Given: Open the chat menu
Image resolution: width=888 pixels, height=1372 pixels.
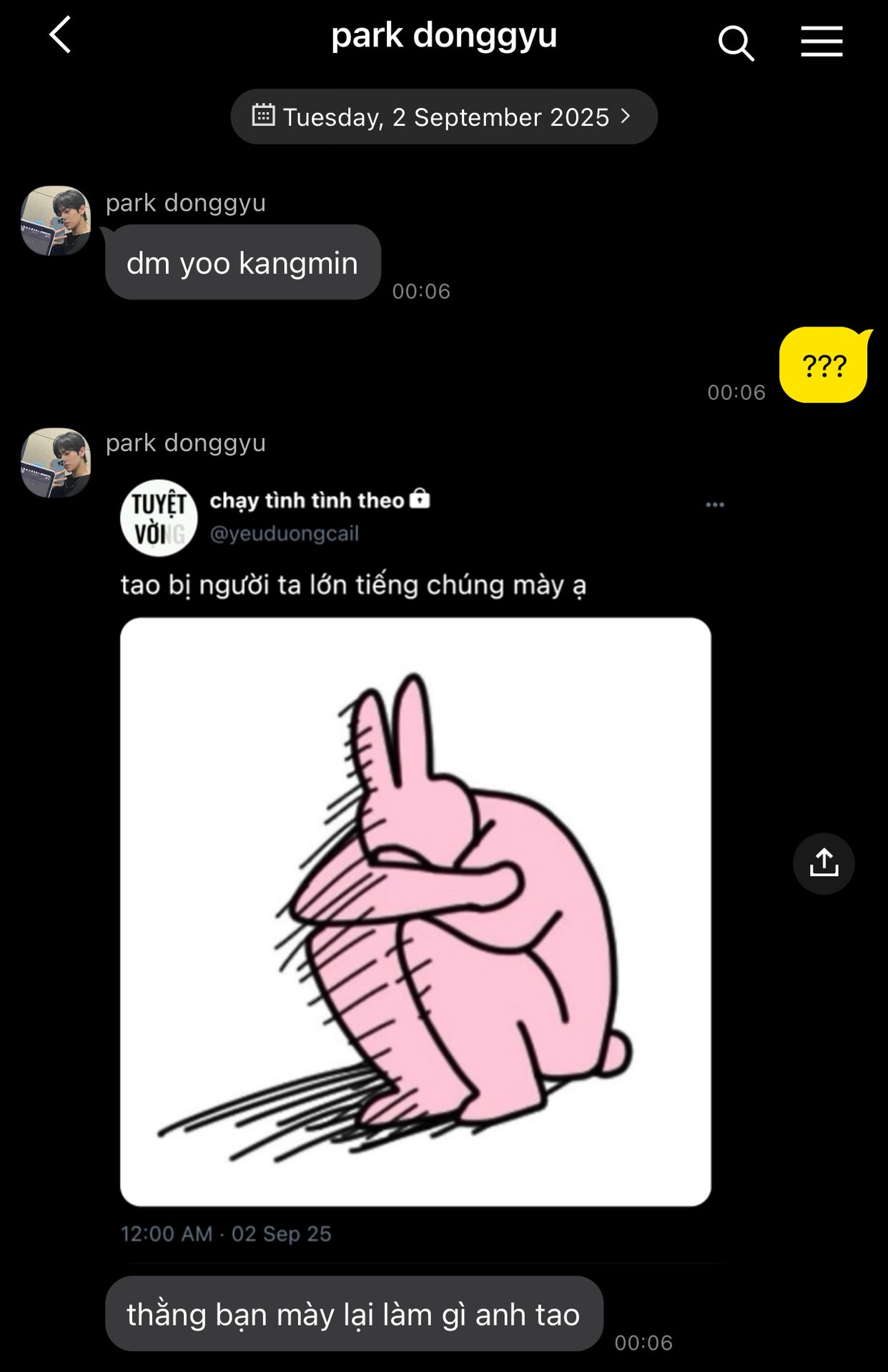Looking at the screenshot, I should [x=822, y=41].
